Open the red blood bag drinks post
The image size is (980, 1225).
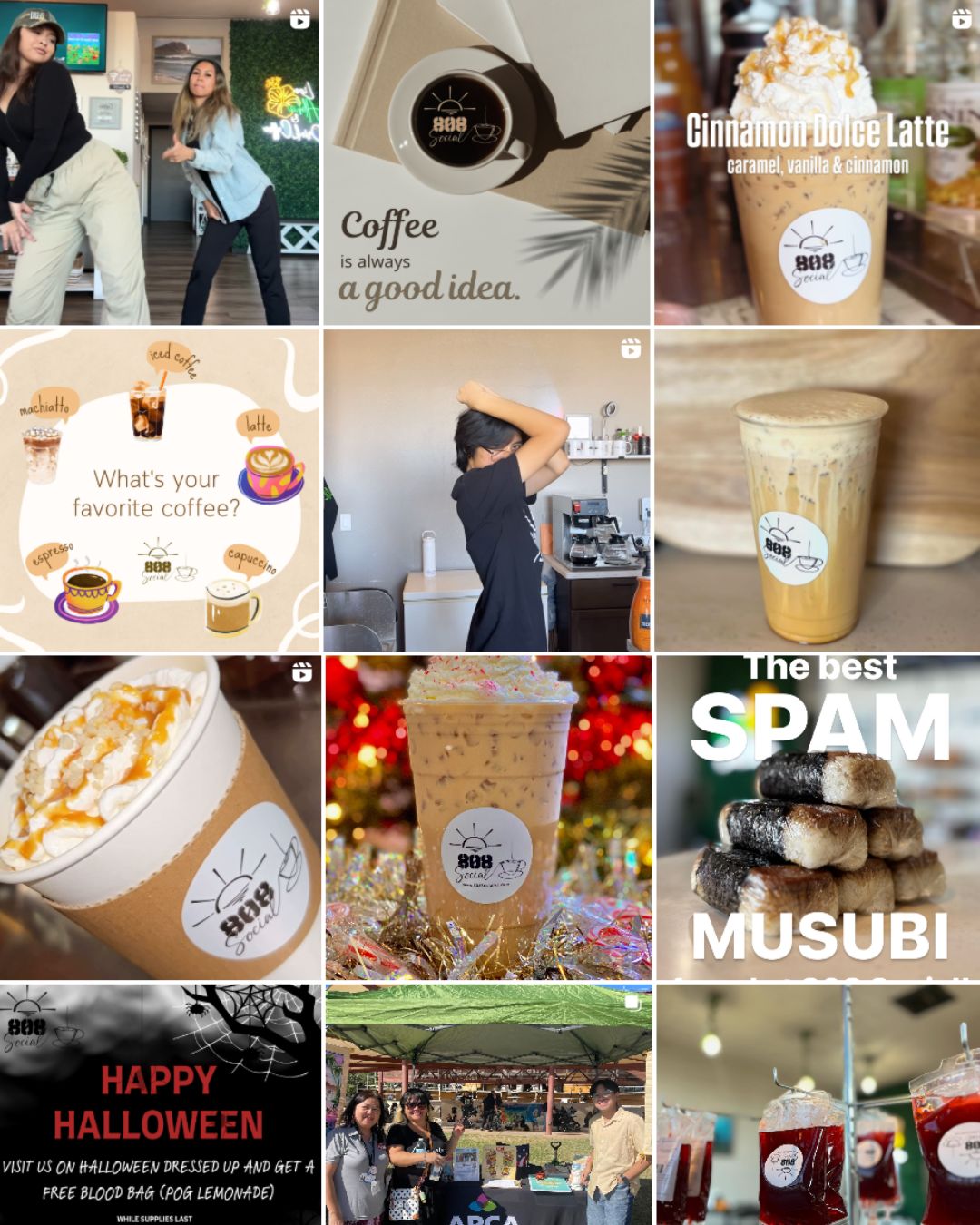click(817, 1105)
